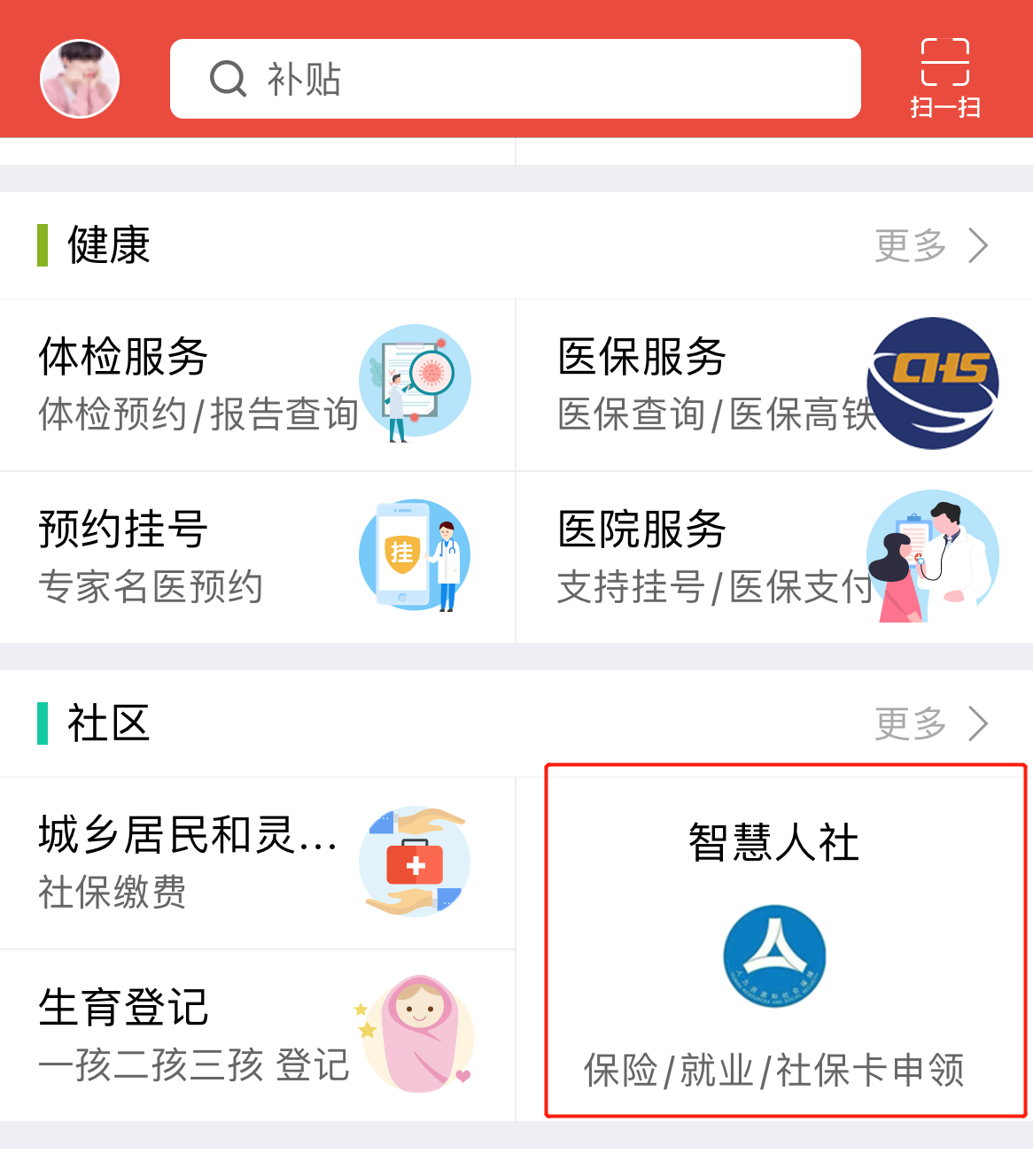Open 体检服务 card
The width and height of the screenshot is (1033, 1176).
(257, 385)
